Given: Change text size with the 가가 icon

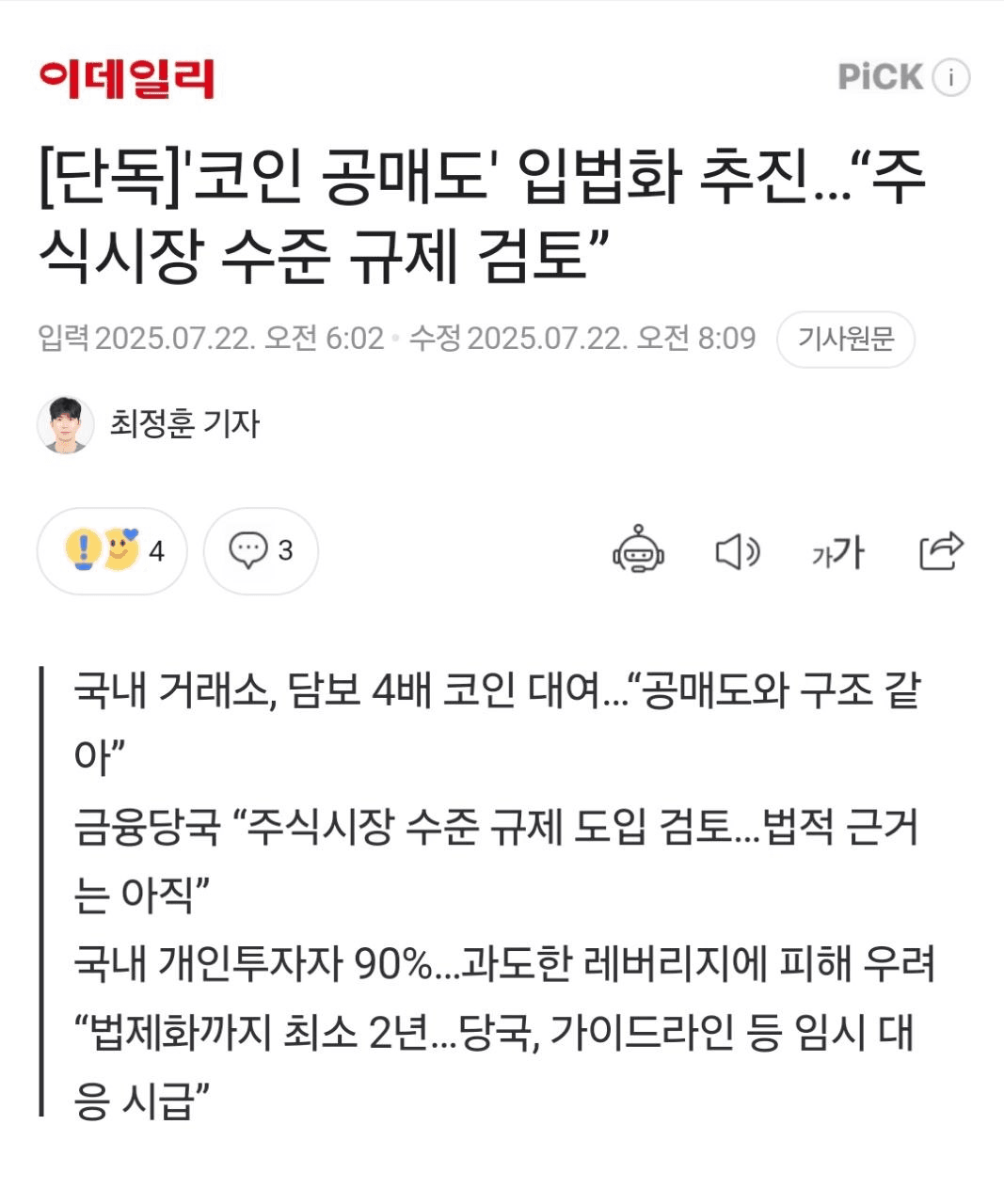Looking at the screenshot, I should (x=837, y=551).
